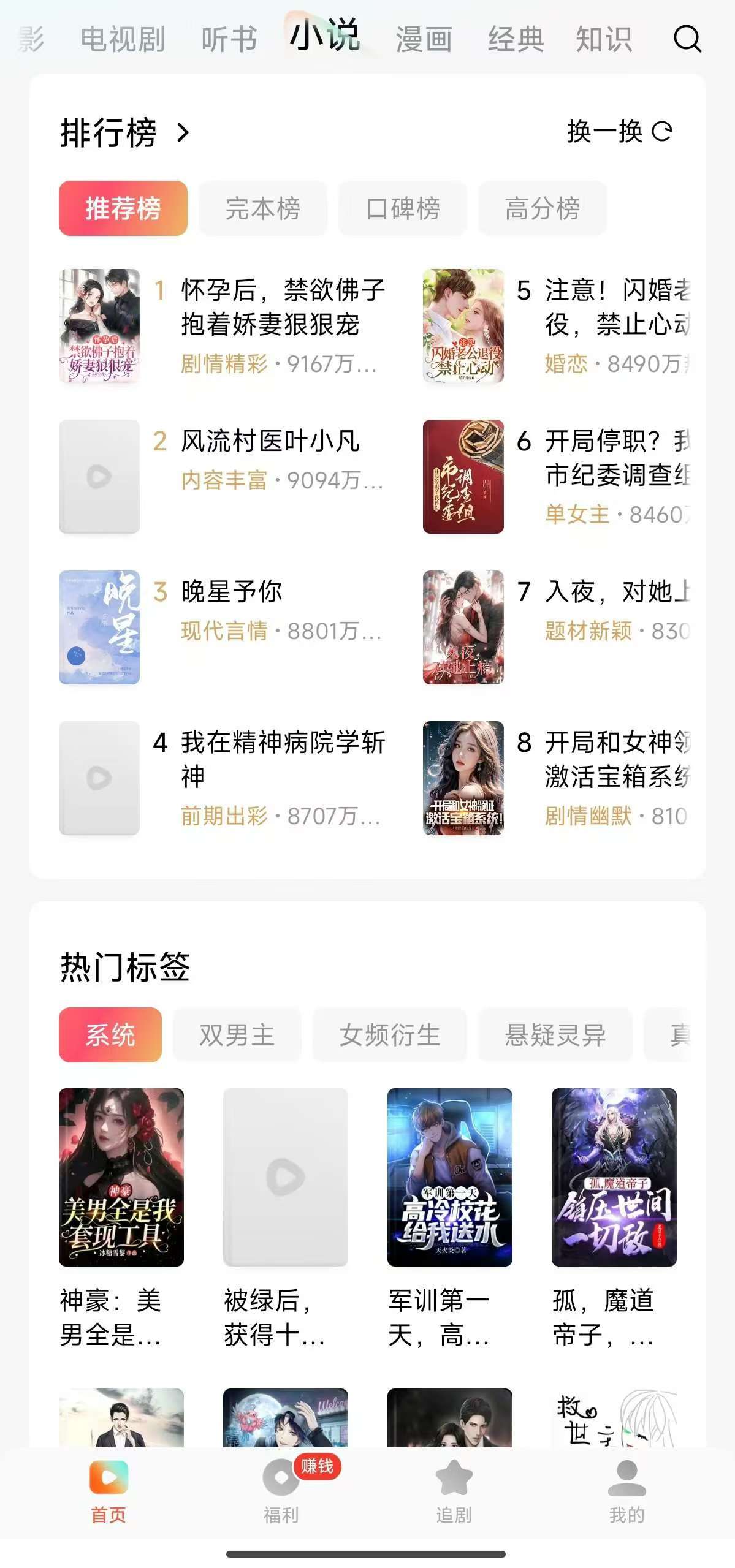Open the full 排行榜 ranking list
The height and width of the screenshot is (1568, 735).
tap(125, 132)
